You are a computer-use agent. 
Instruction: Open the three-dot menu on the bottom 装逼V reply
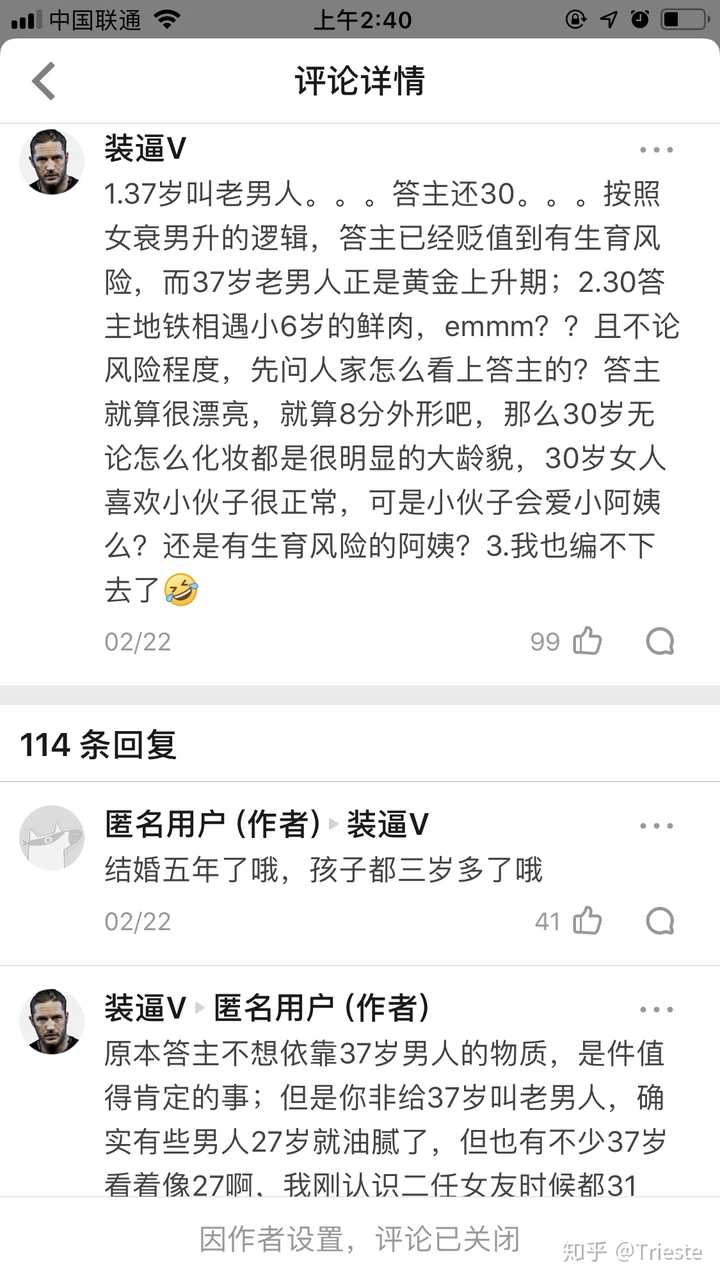[x=656, y=1009]
